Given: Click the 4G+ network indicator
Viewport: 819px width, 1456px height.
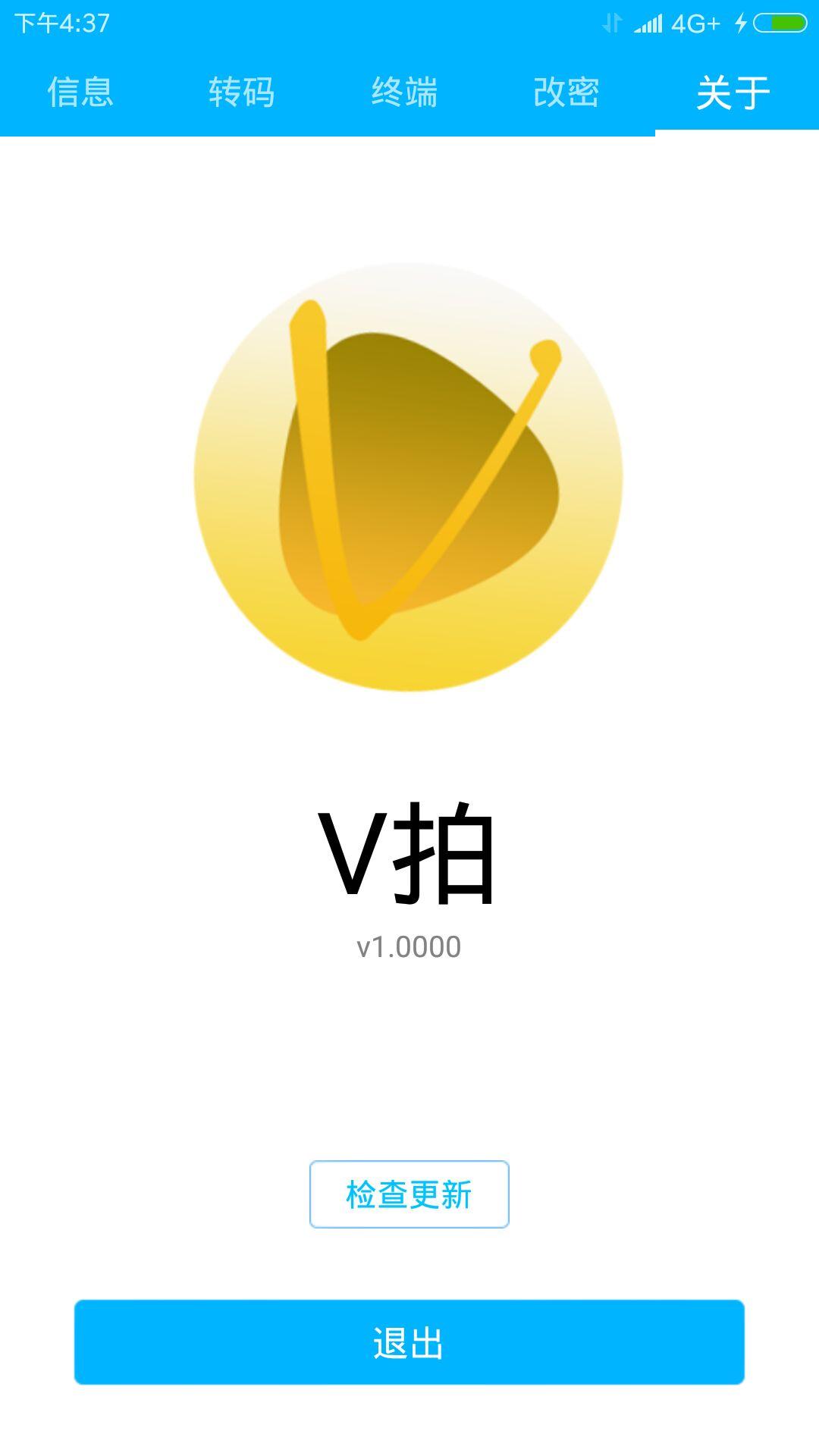Looking at the screenshot, I should [696, 23].
